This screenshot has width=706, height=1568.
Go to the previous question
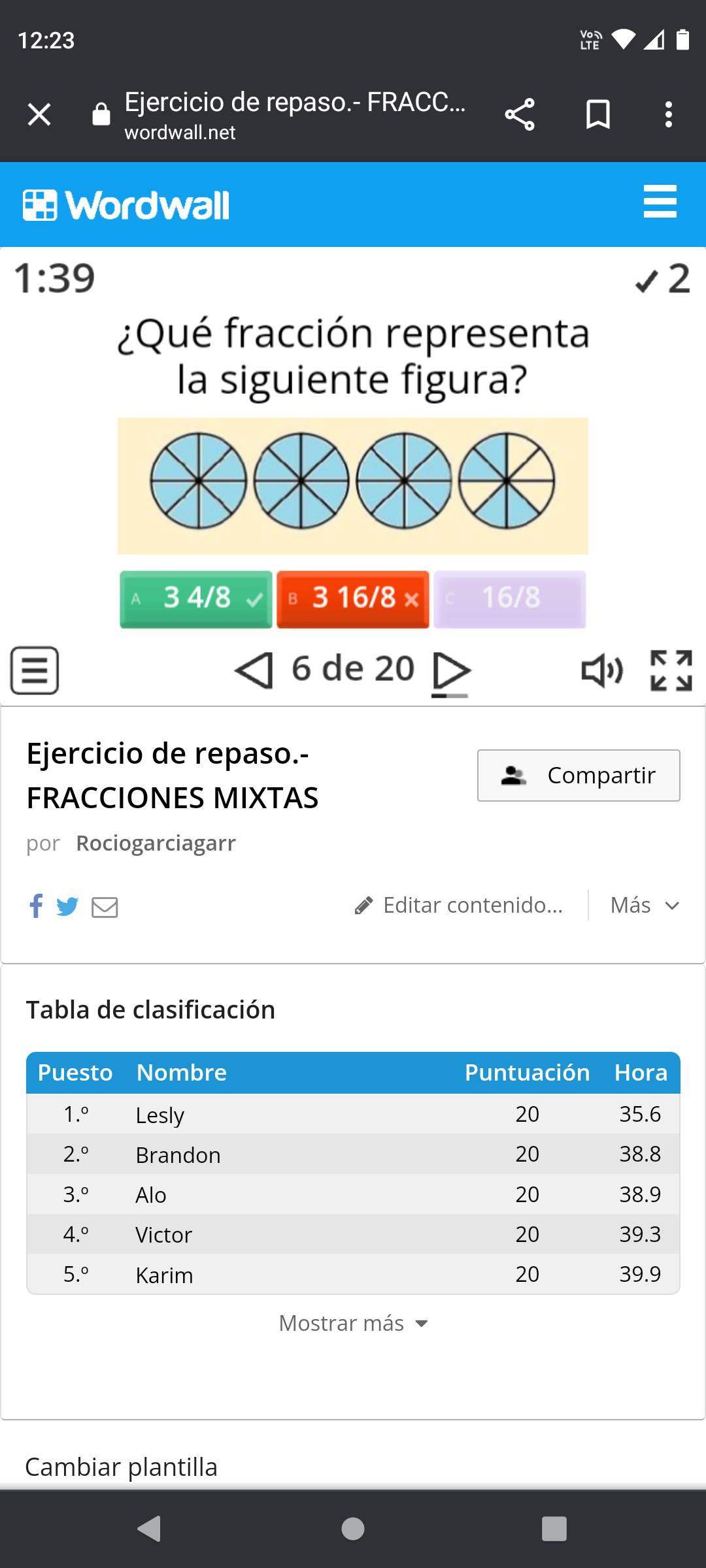[x=254, y=670]
